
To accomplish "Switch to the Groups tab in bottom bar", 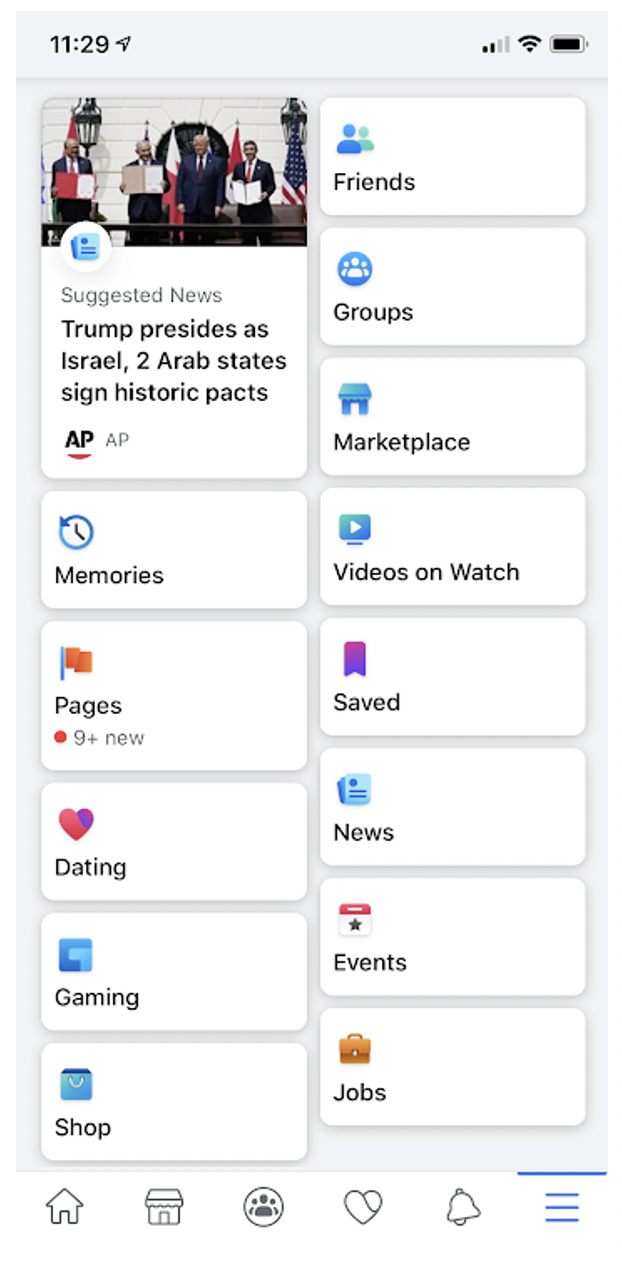I will 264,1207.
